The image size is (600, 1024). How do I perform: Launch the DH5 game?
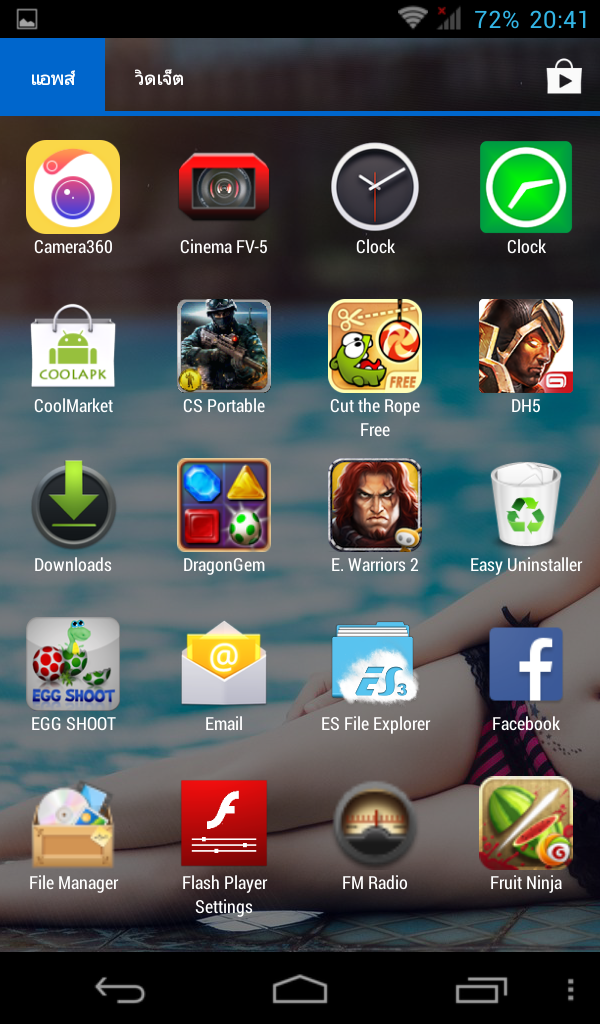click(x=526, y=346)
